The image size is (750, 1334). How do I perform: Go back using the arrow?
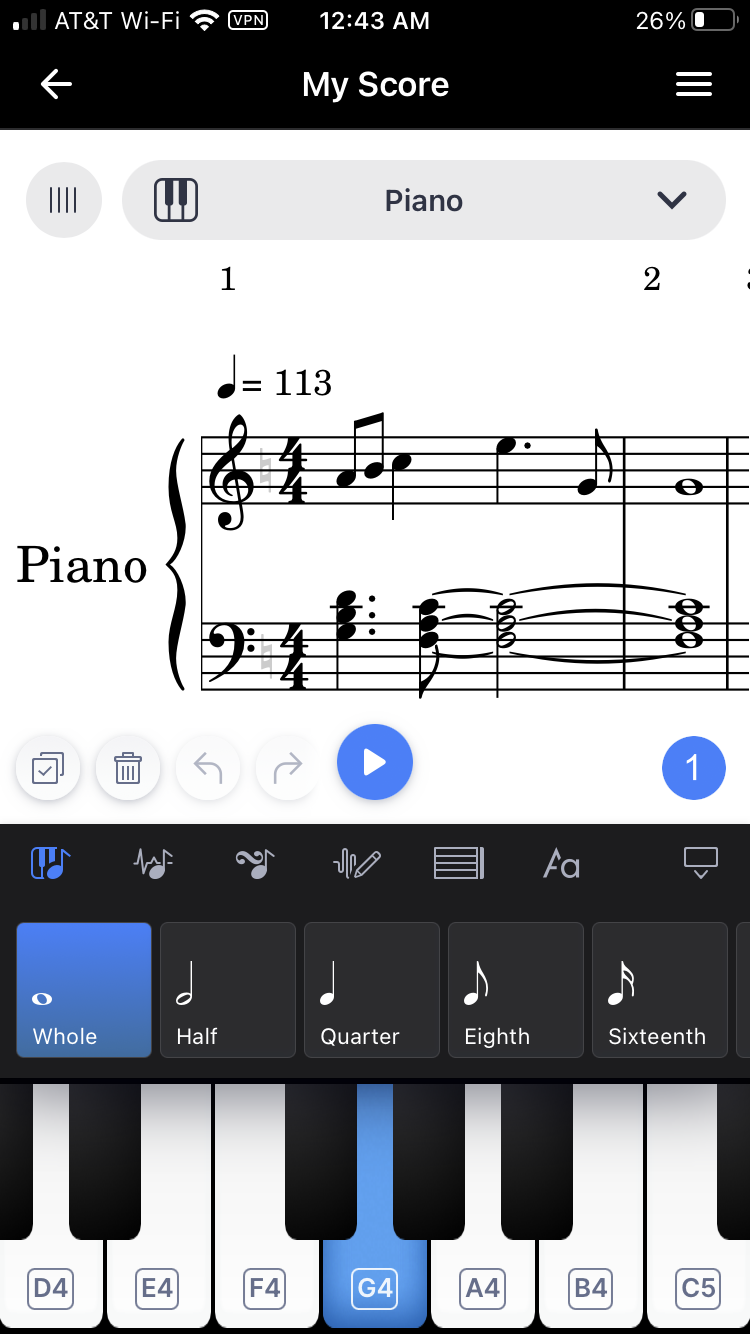coord(56,85)
